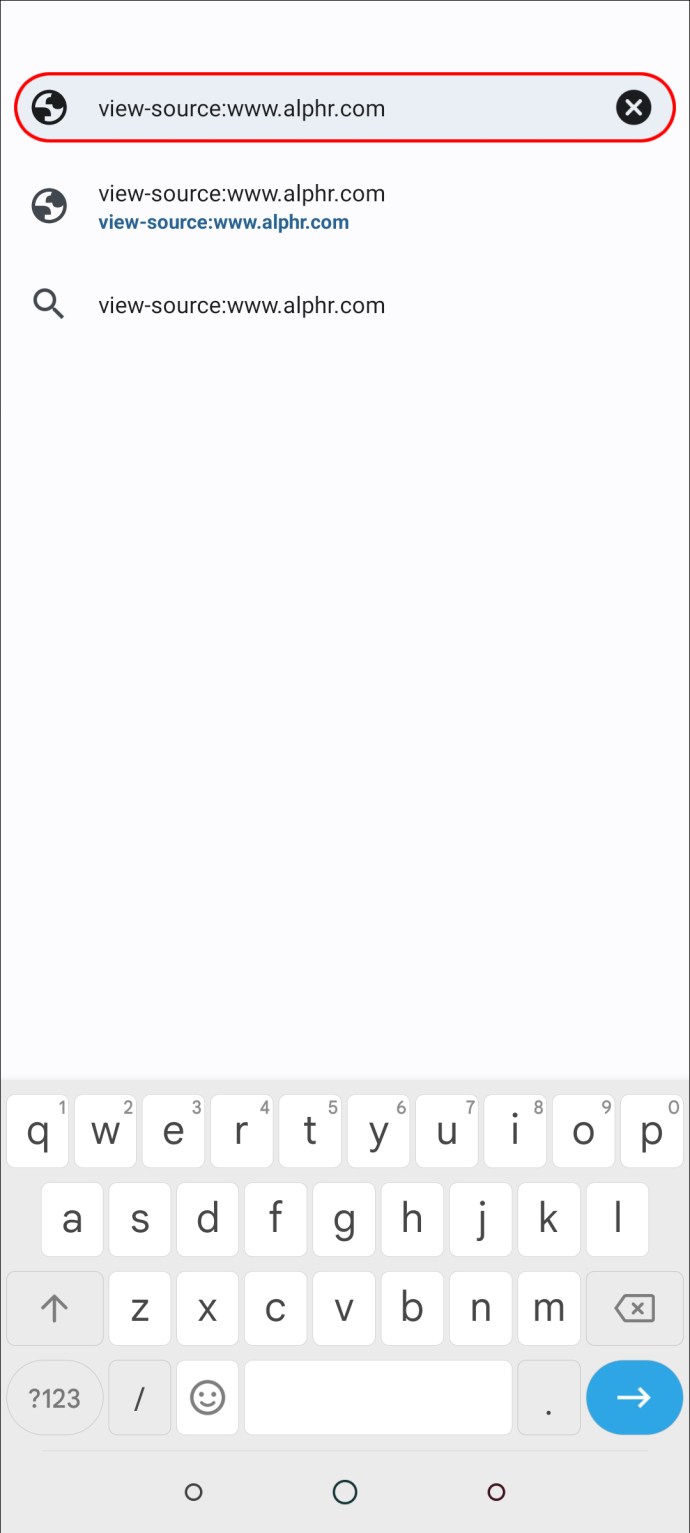Image resolution: width=690 pixels, height=1533 pixels.
Task: Select the view-source search query suggestion
Action: click(x=345, y=305)
